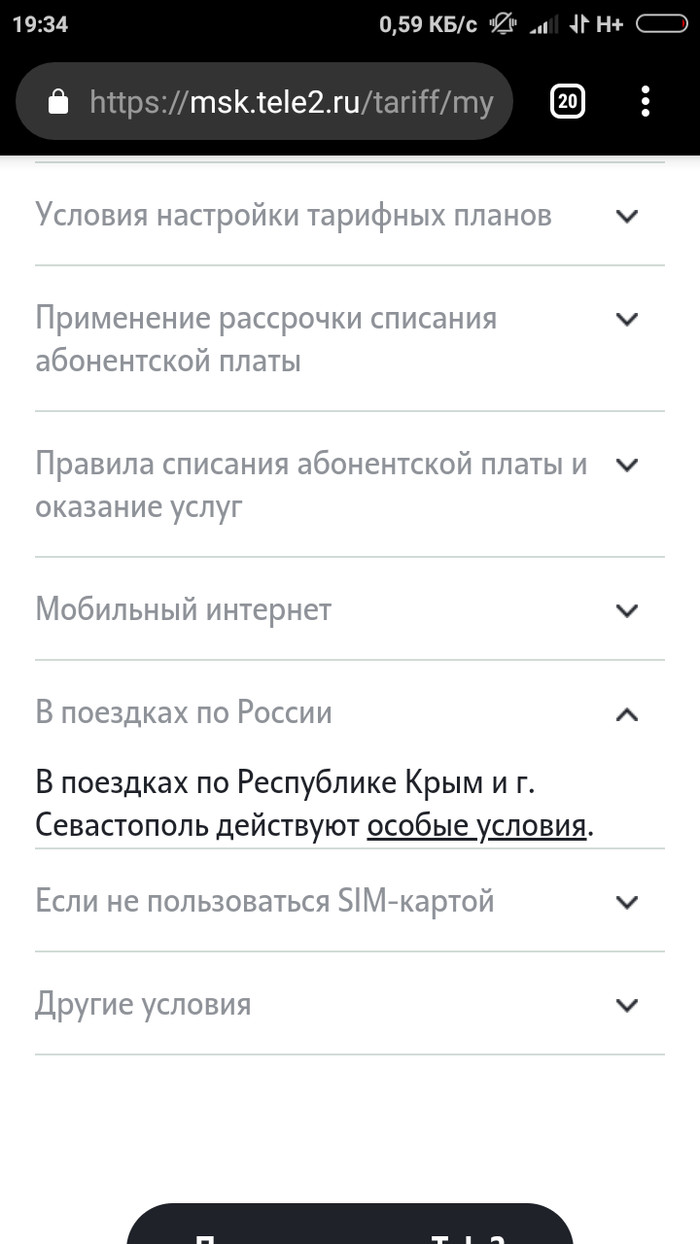Viewport: 700px width, 1244px height.
Task: Open the browser overflow menu
Action: [x=645, y=100]
